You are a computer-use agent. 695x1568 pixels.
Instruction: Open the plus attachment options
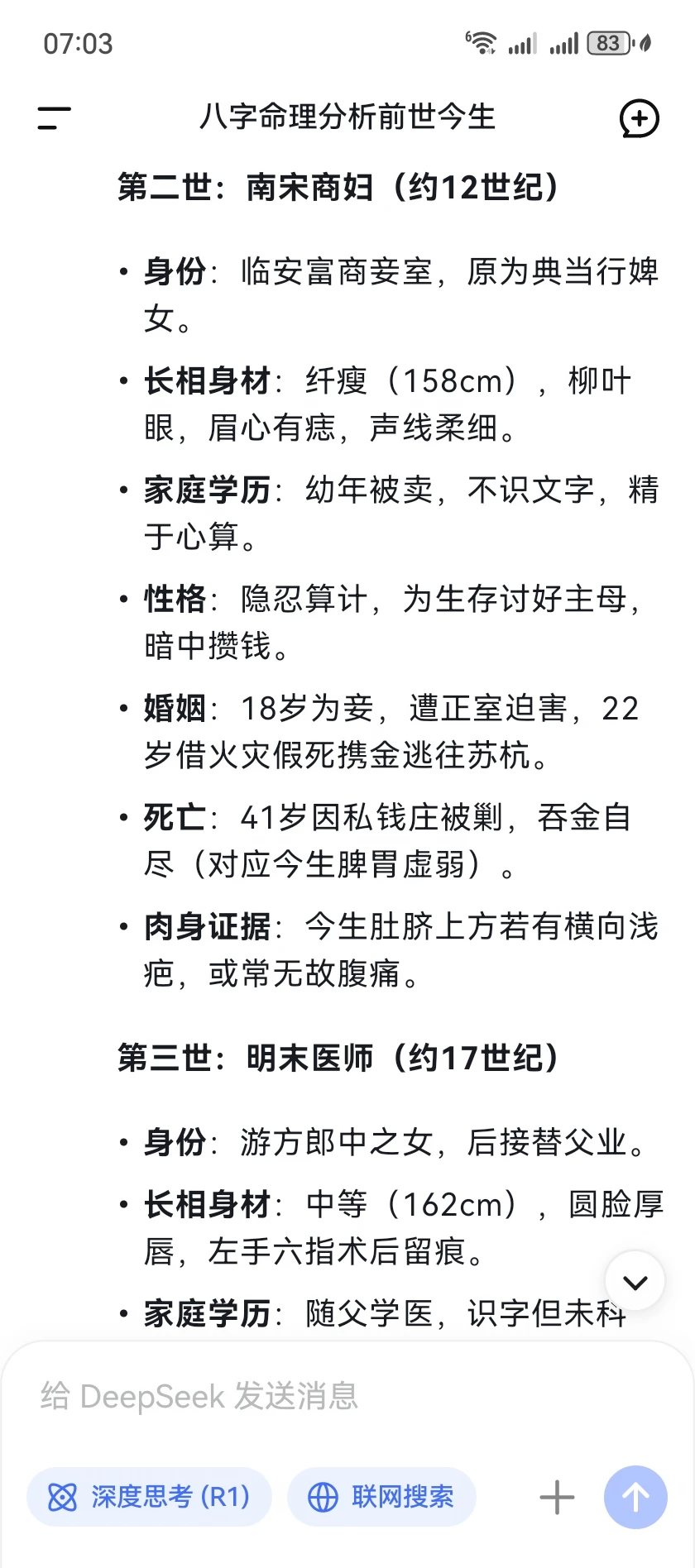click(557, 1497)
